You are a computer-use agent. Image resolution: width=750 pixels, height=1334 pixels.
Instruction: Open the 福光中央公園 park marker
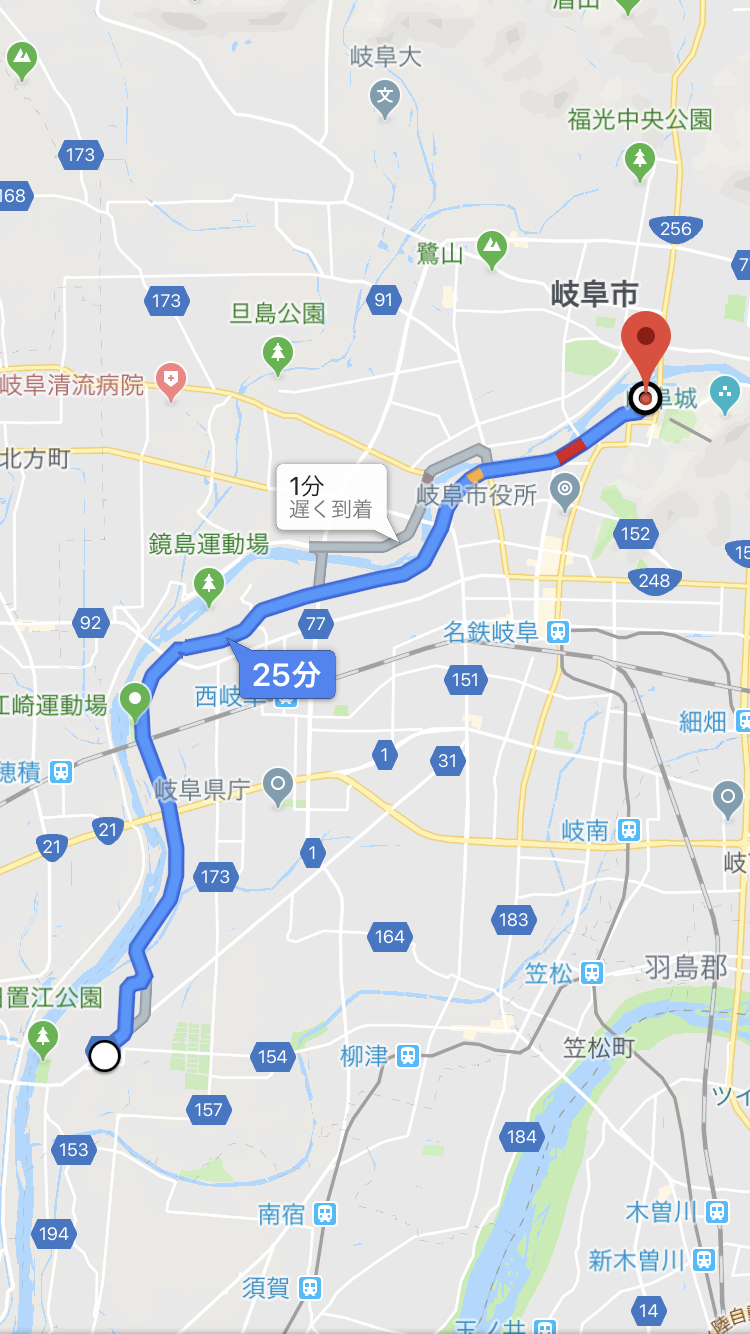[x=640, y=159]
